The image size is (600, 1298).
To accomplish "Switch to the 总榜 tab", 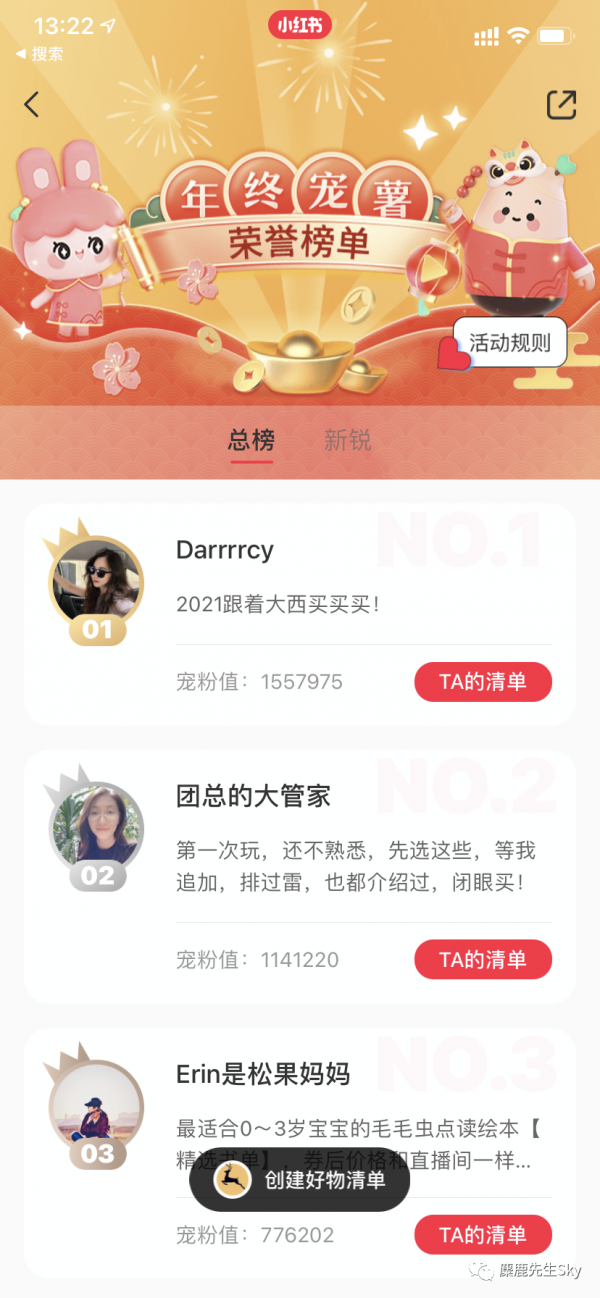I will 251,440.
